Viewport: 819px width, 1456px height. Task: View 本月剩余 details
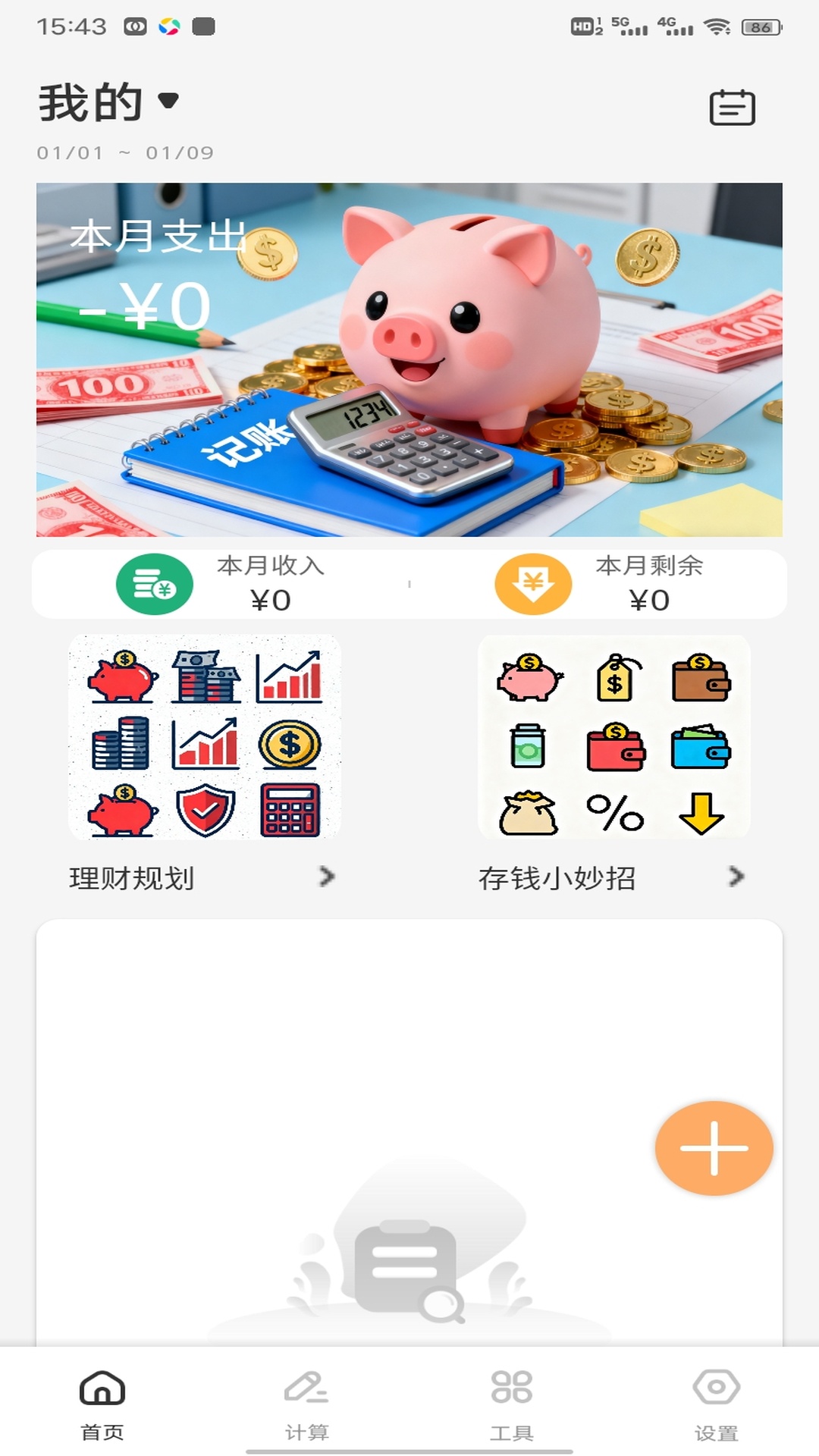tap(599, 584)
